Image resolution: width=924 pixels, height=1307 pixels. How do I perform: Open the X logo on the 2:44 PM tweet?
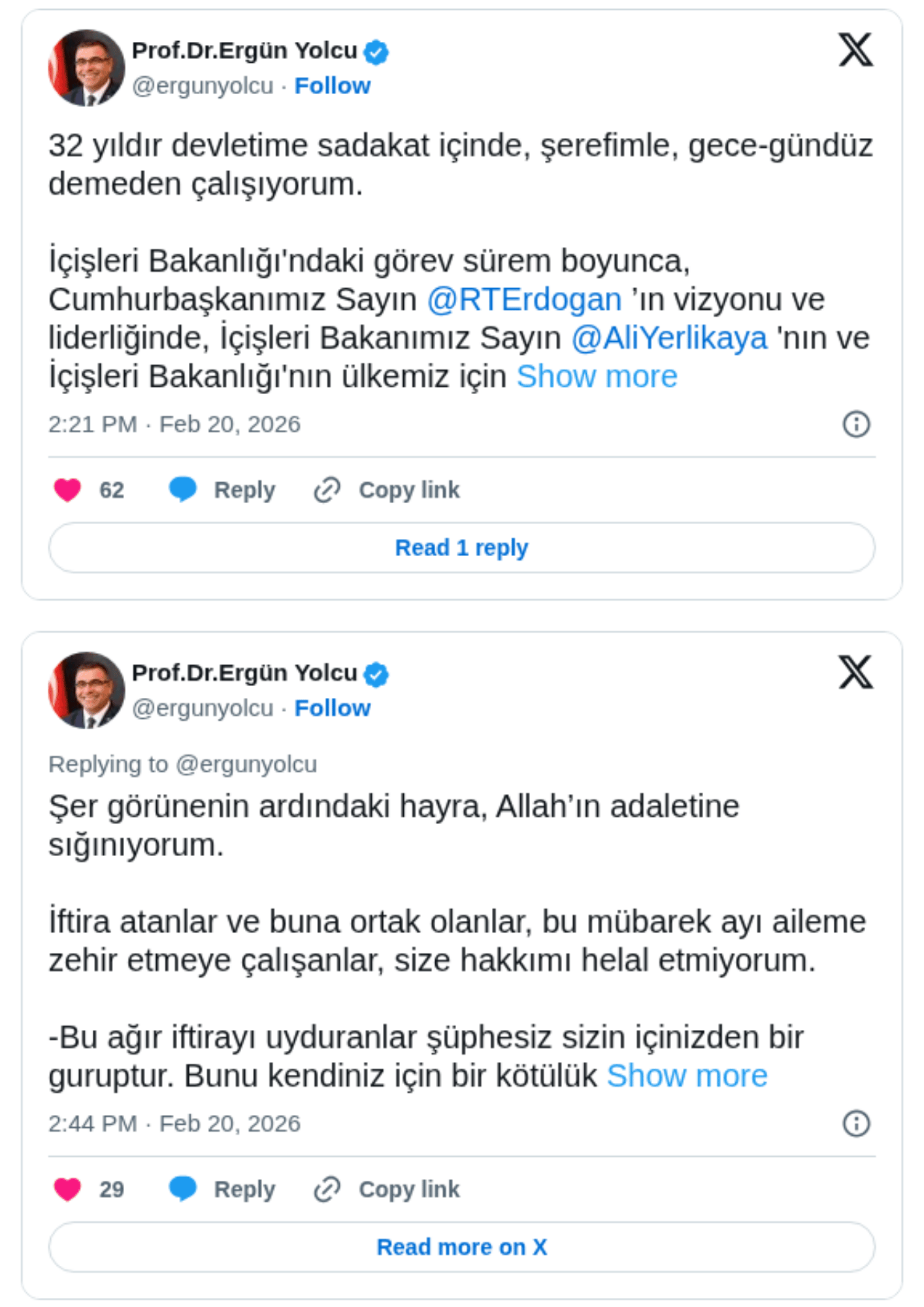click(855, 672)
